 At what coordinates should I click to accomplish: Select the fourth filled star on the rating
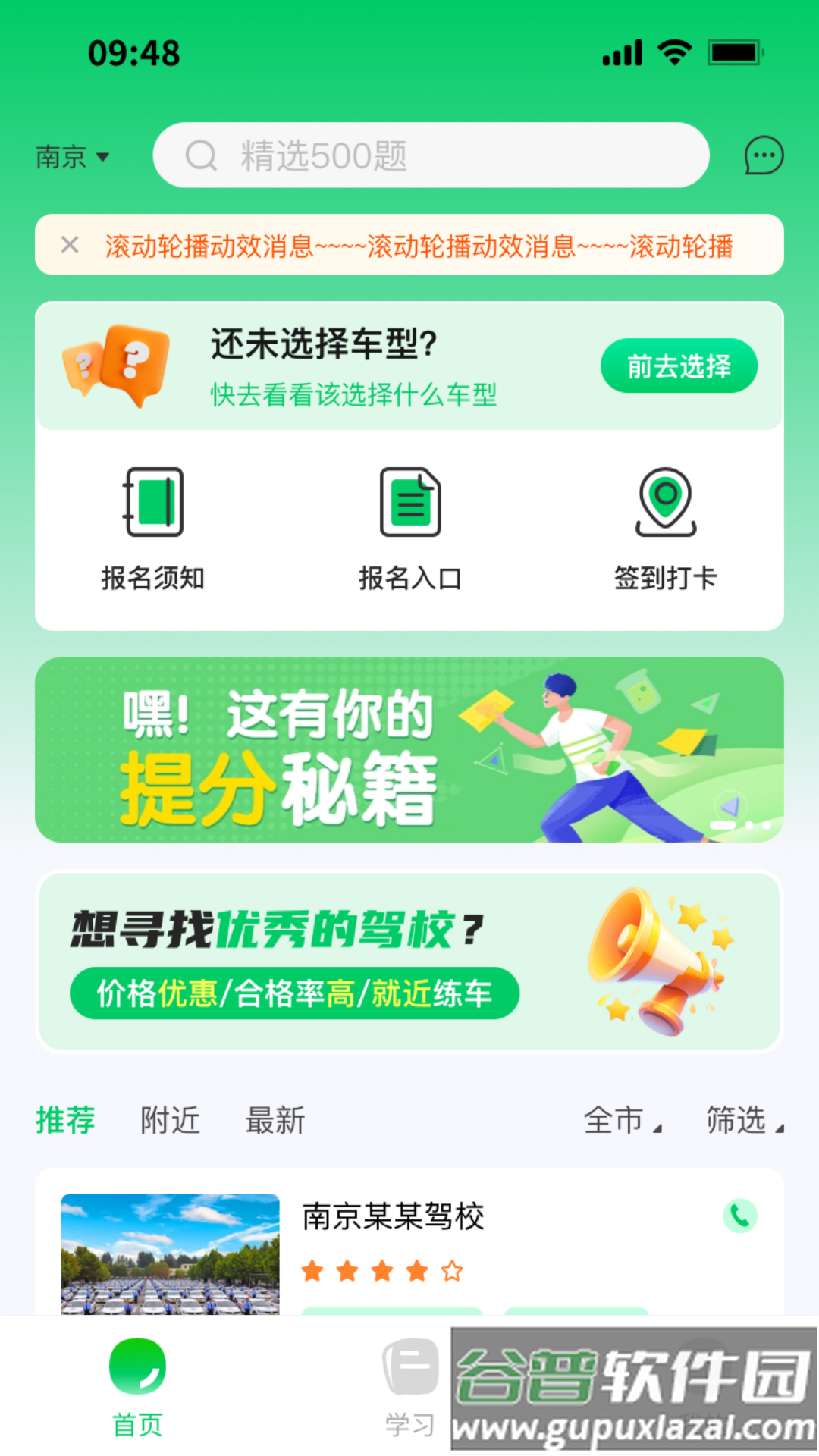[x=416, y=1269]
